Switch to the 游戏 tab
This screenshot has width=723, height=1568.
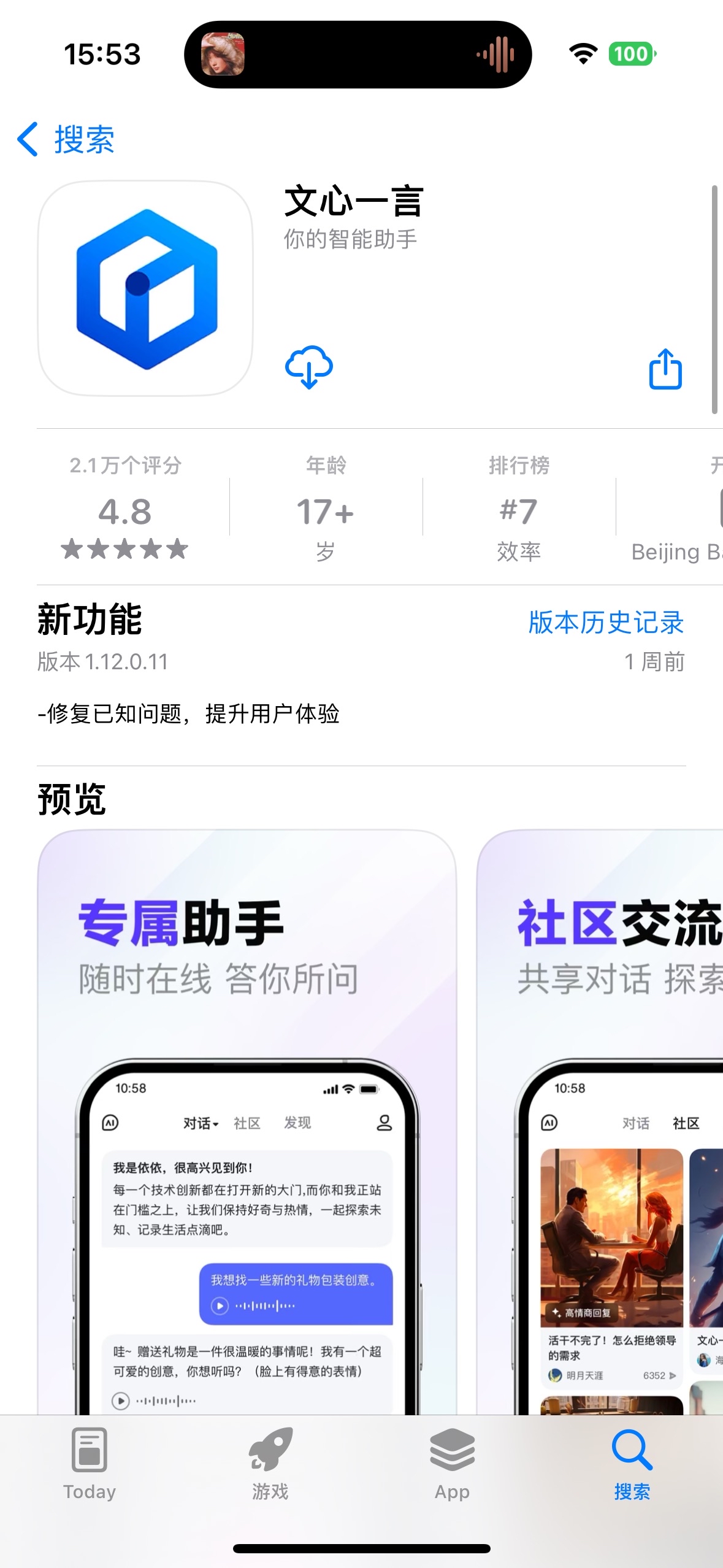coord(270,1462)
